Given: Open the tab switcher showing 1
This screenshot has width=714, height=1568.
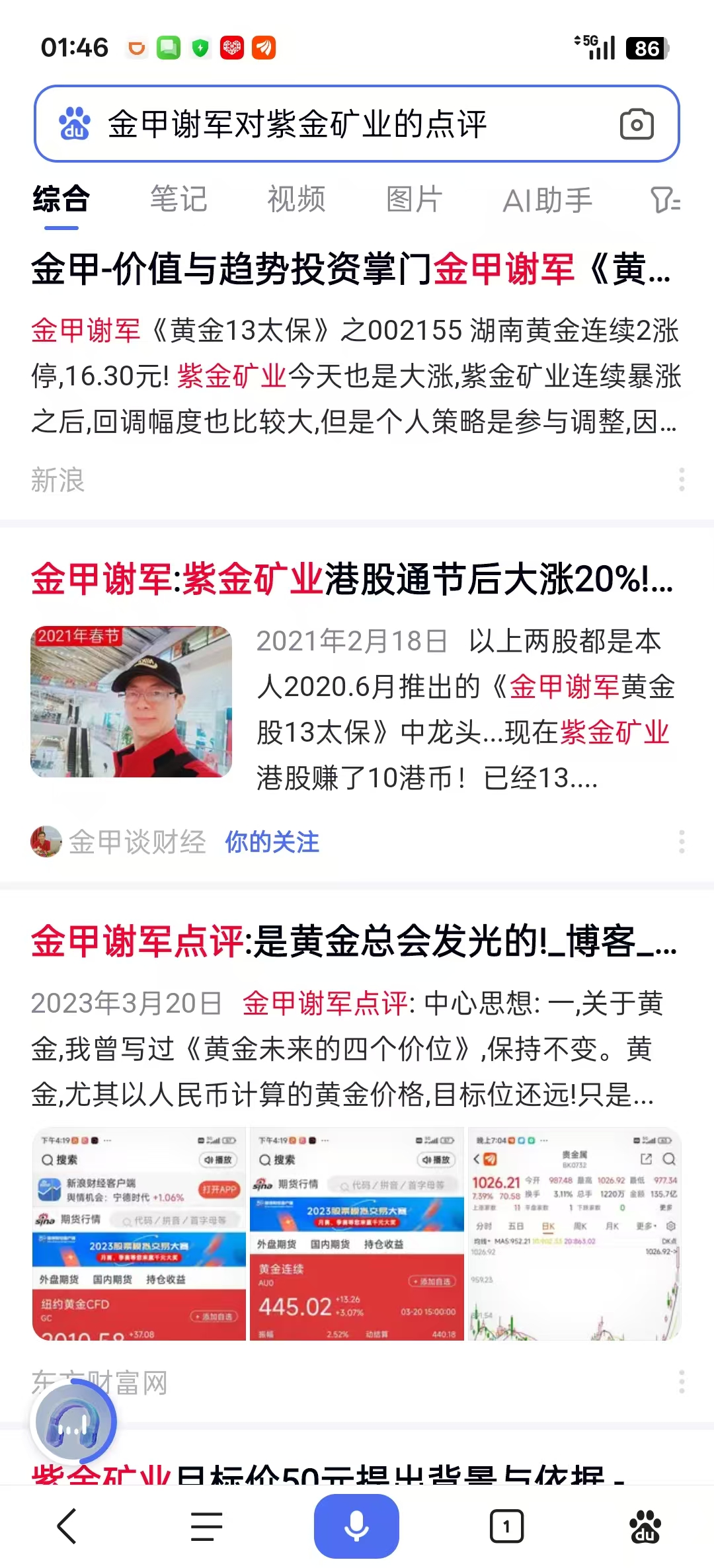Looking at the screenshot, I should pyautogui.click(x=506, y=1526).
